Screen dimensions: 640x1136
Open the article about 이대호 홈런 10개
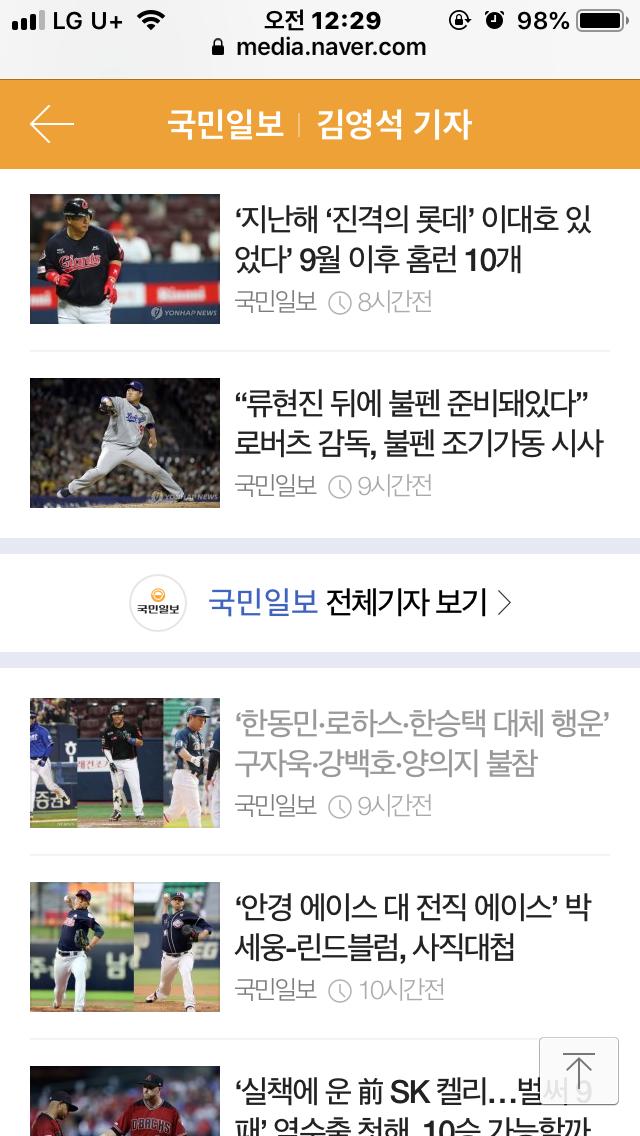411,239
